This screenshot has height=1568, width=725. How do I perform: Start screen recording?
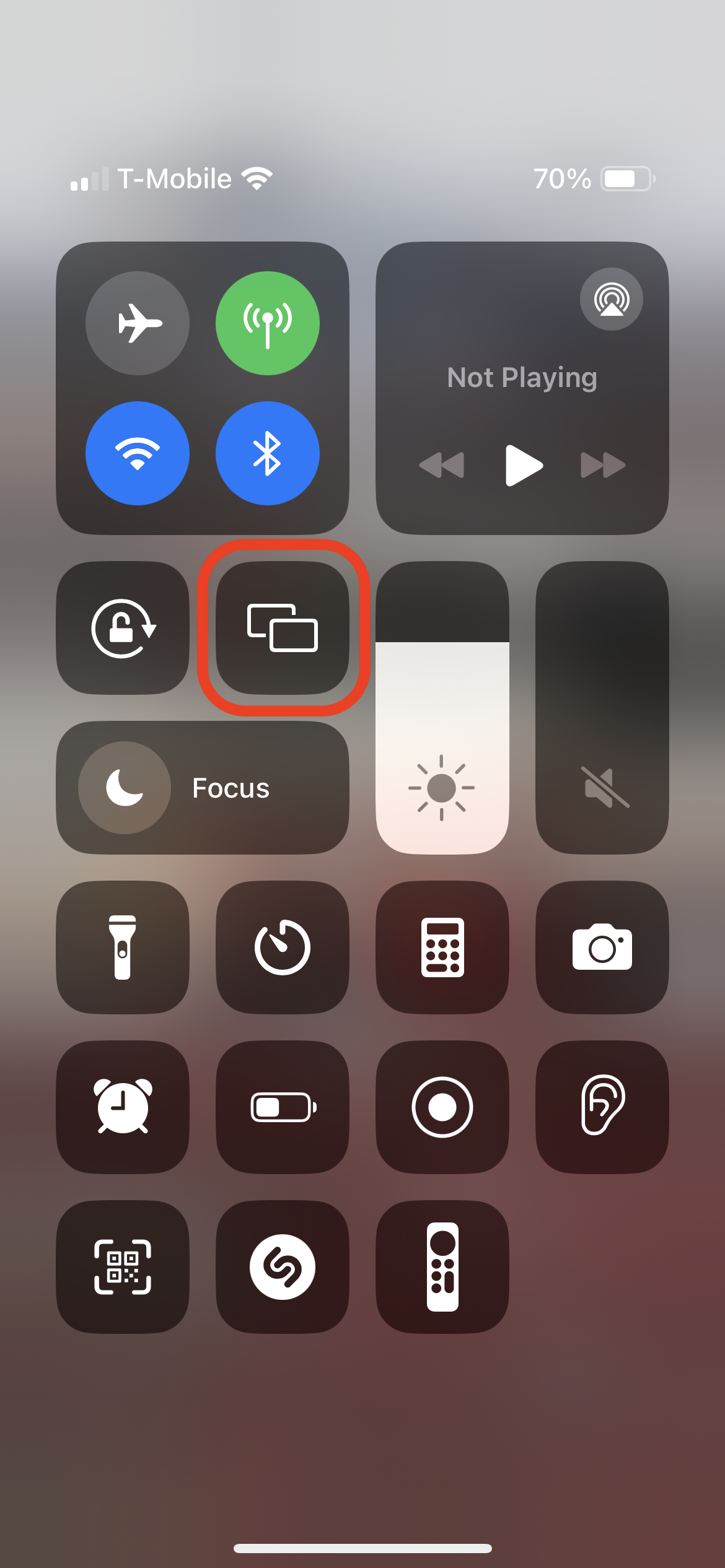pos(442,1107)
